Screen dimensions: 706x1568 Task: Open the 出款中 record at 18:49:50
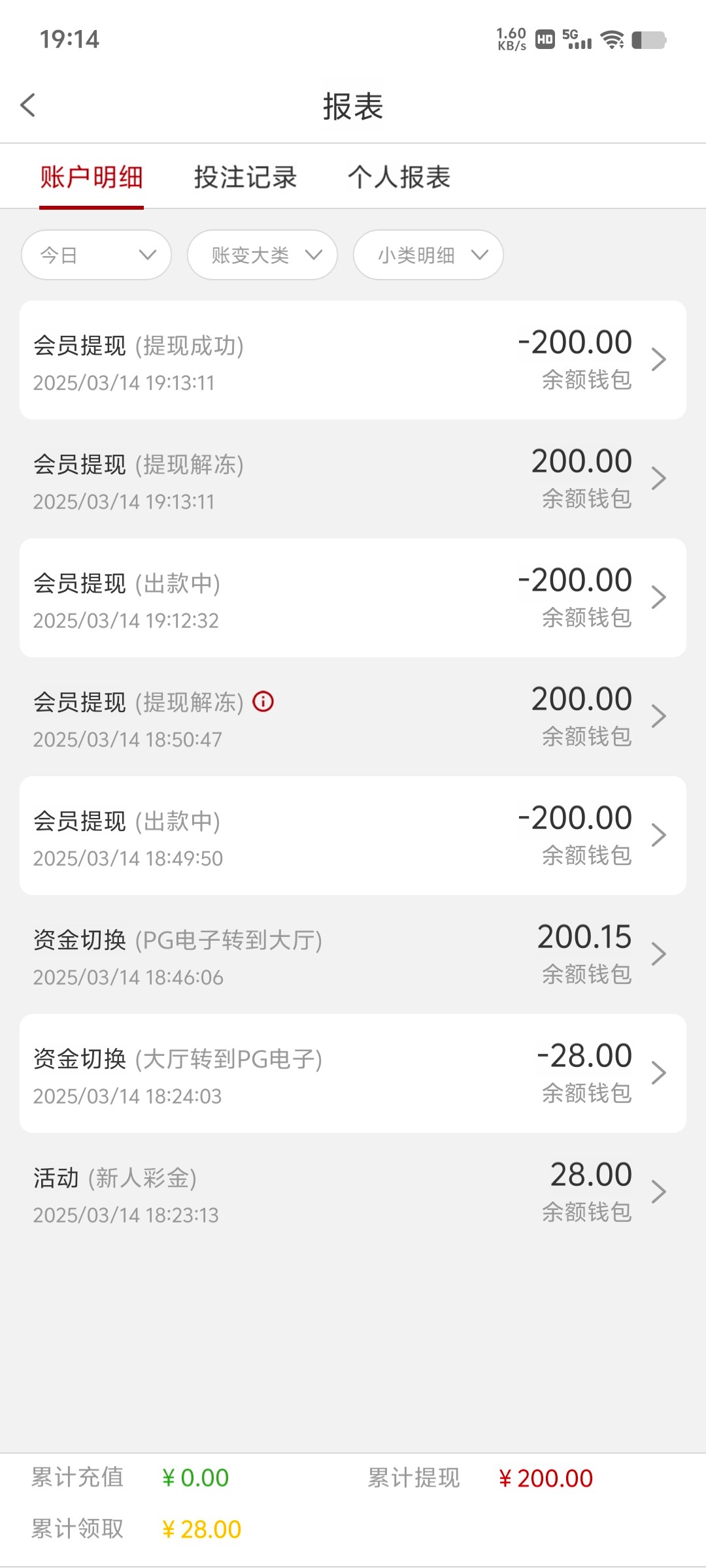[353, 836]
